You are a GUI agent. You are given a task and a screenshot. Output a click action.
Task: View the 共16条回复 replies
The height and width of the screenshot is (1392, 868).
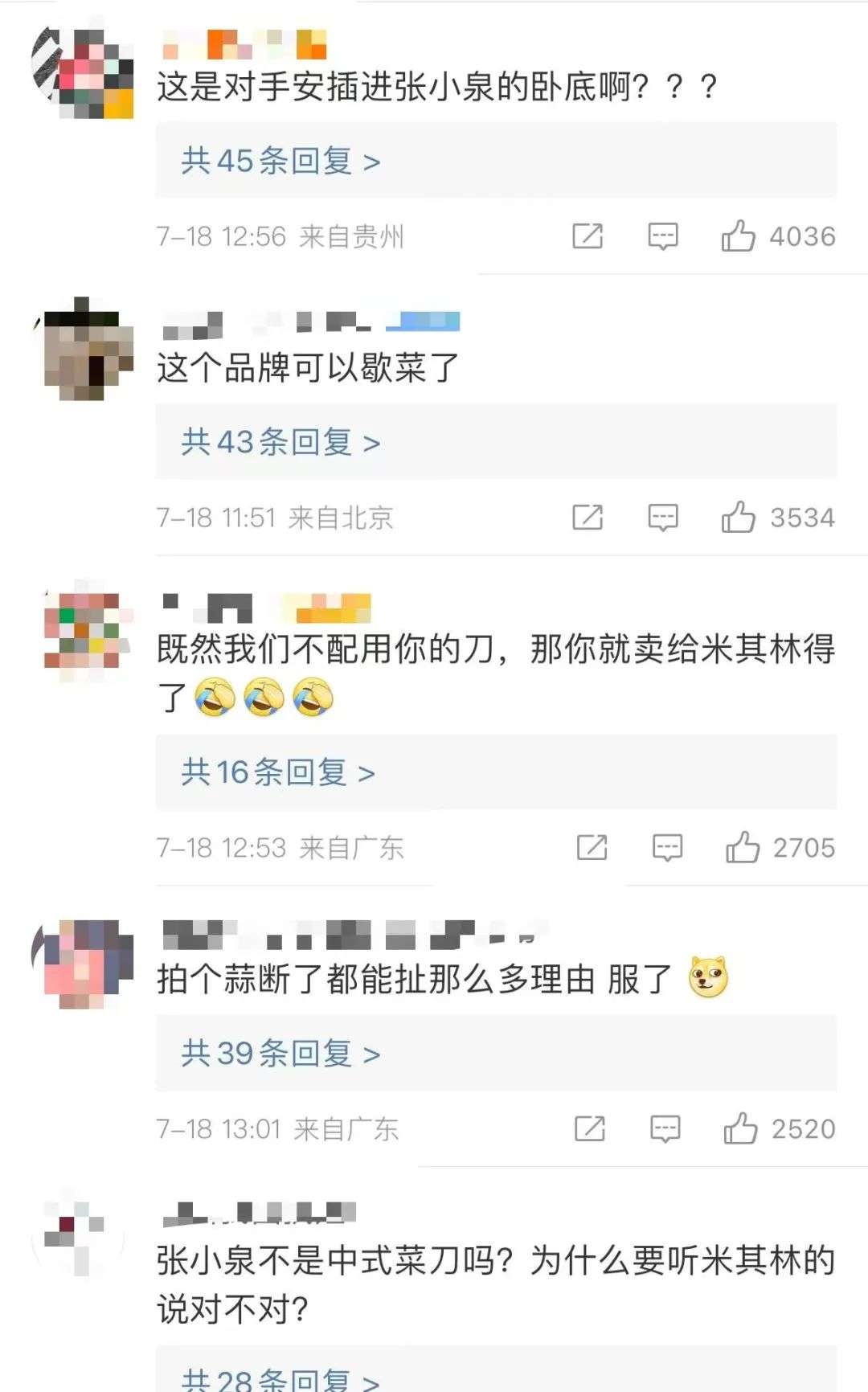click(x=278, y=772)
